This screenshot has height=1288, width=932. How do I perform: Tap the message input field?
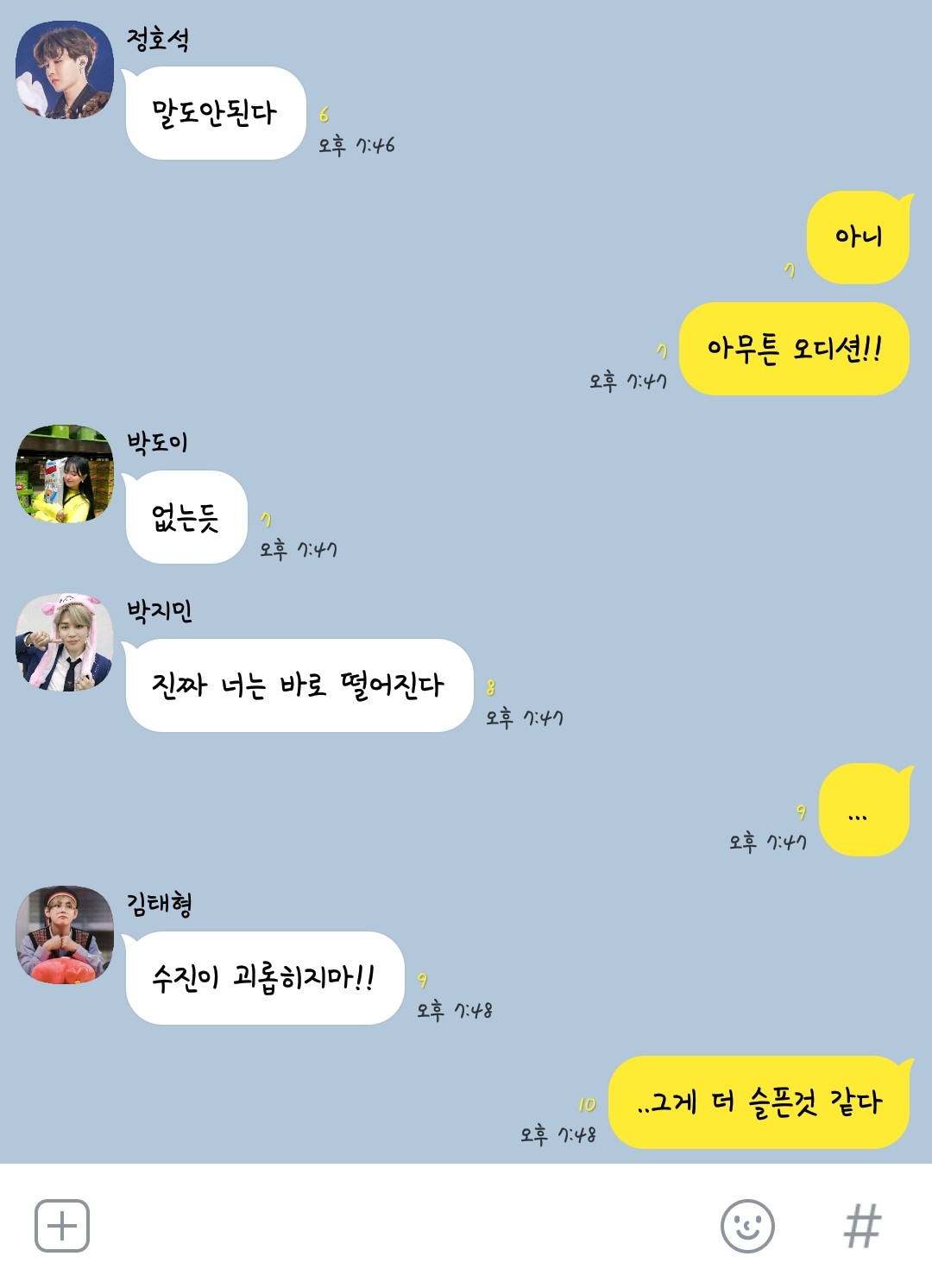tap(397, 1226)
